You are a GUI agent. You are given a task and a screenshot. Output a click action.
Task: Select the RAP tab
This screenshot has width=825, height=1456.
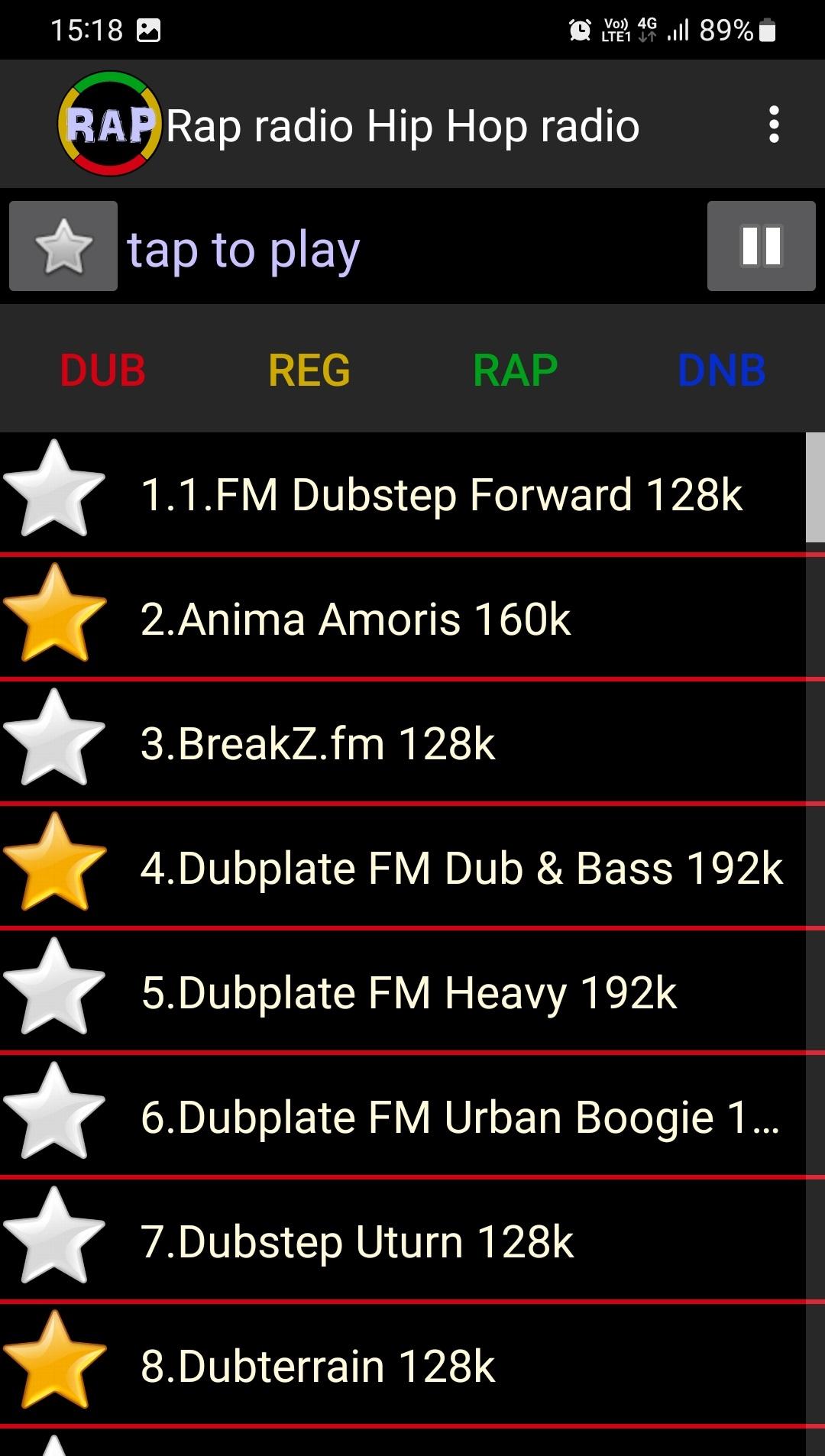pyautogui.click(x=516, y=370)
